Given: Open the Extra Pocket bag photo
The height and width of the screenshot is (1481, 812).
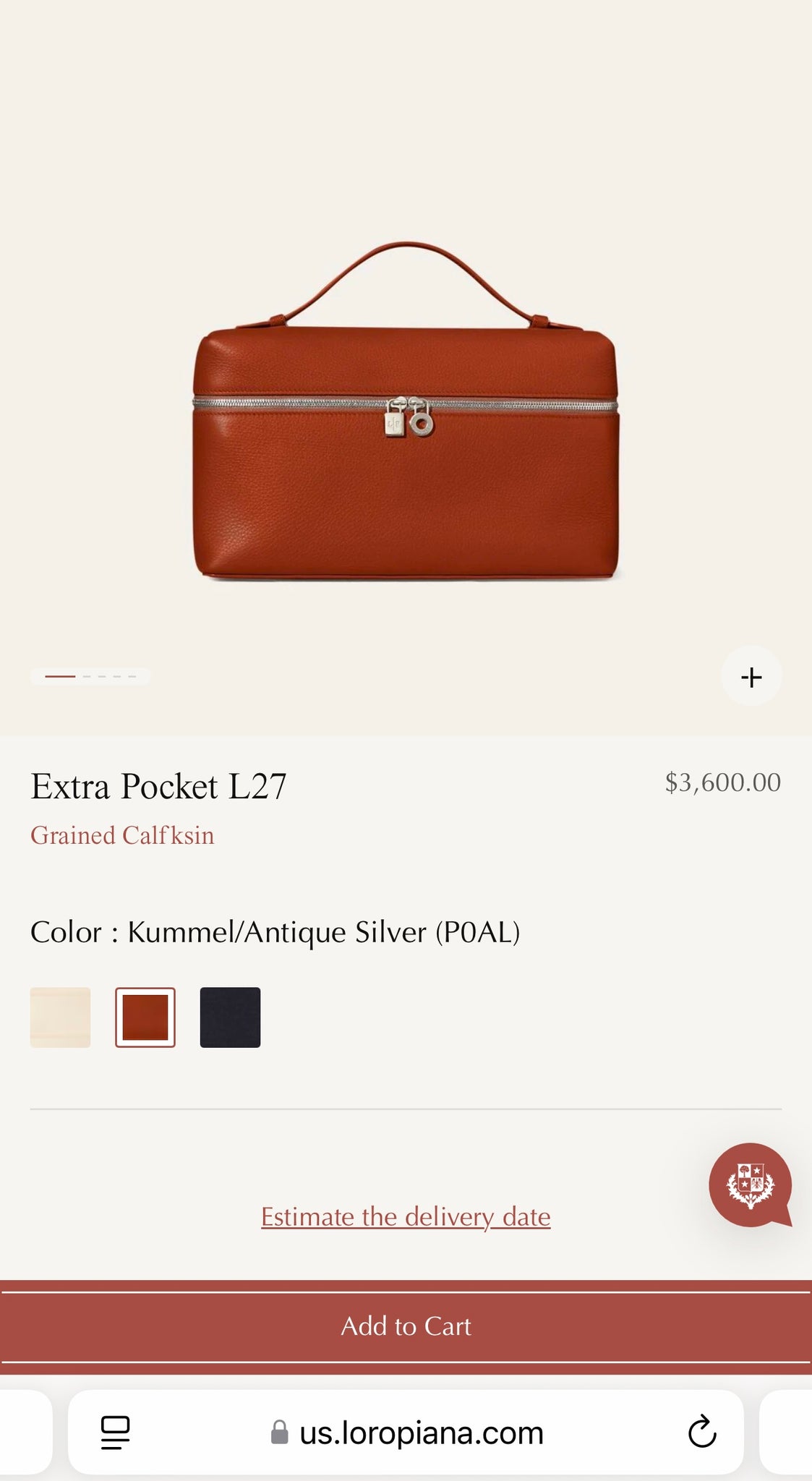Looking at the screenshot, I should click(x=406, y=412).
